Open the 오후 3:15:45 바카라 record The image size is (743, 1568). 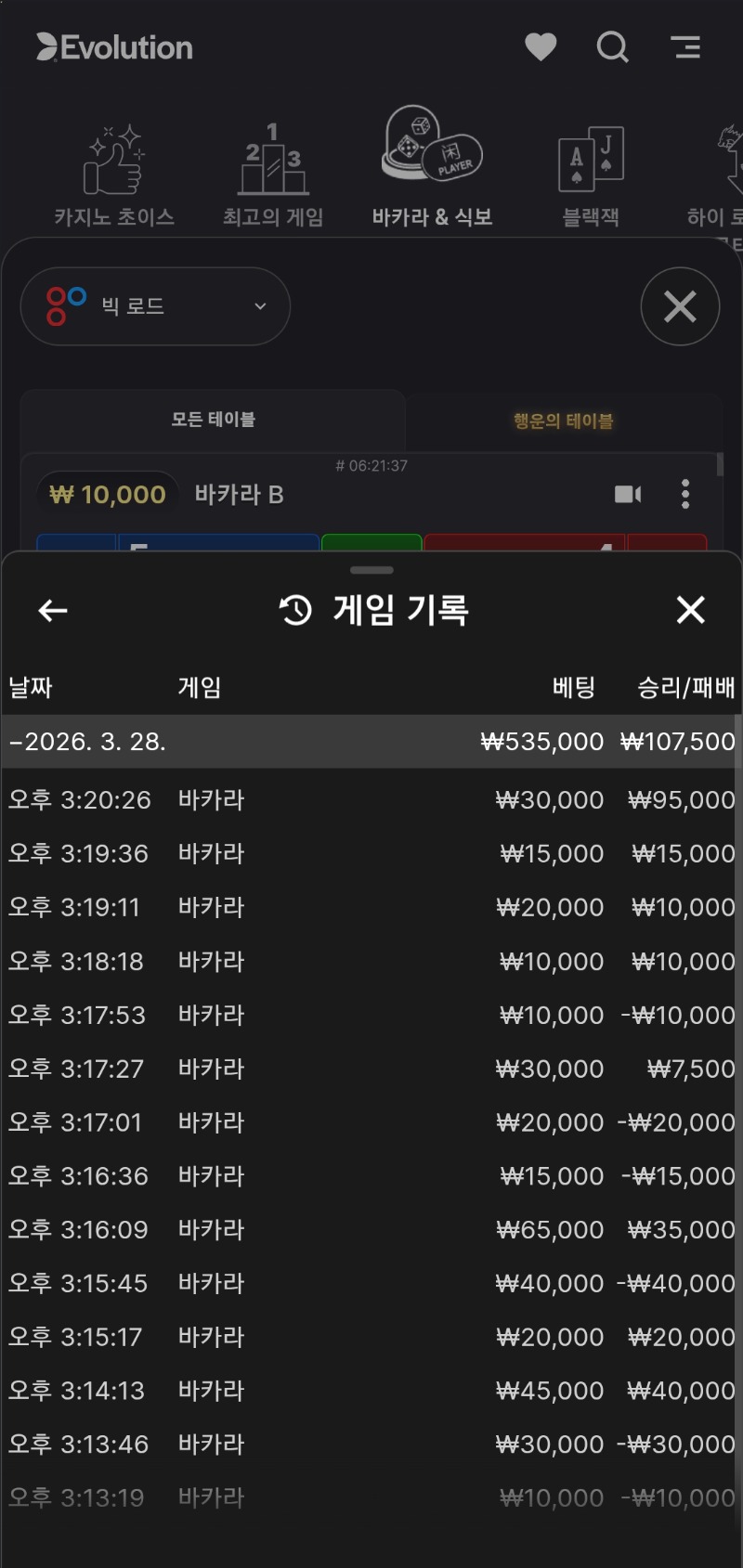(371, 1283)
